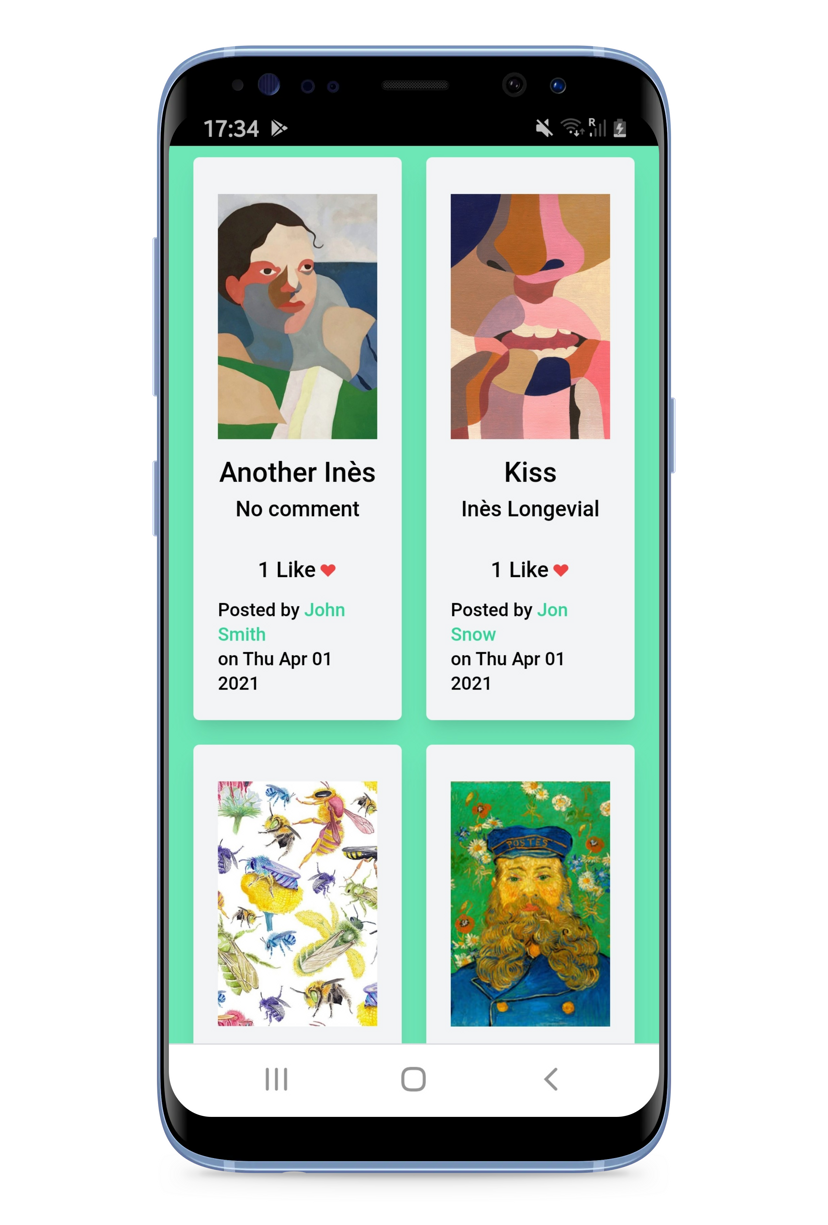Go to the home screen
This screenshot has height=1225, width=828.
tap(413, 1079)
